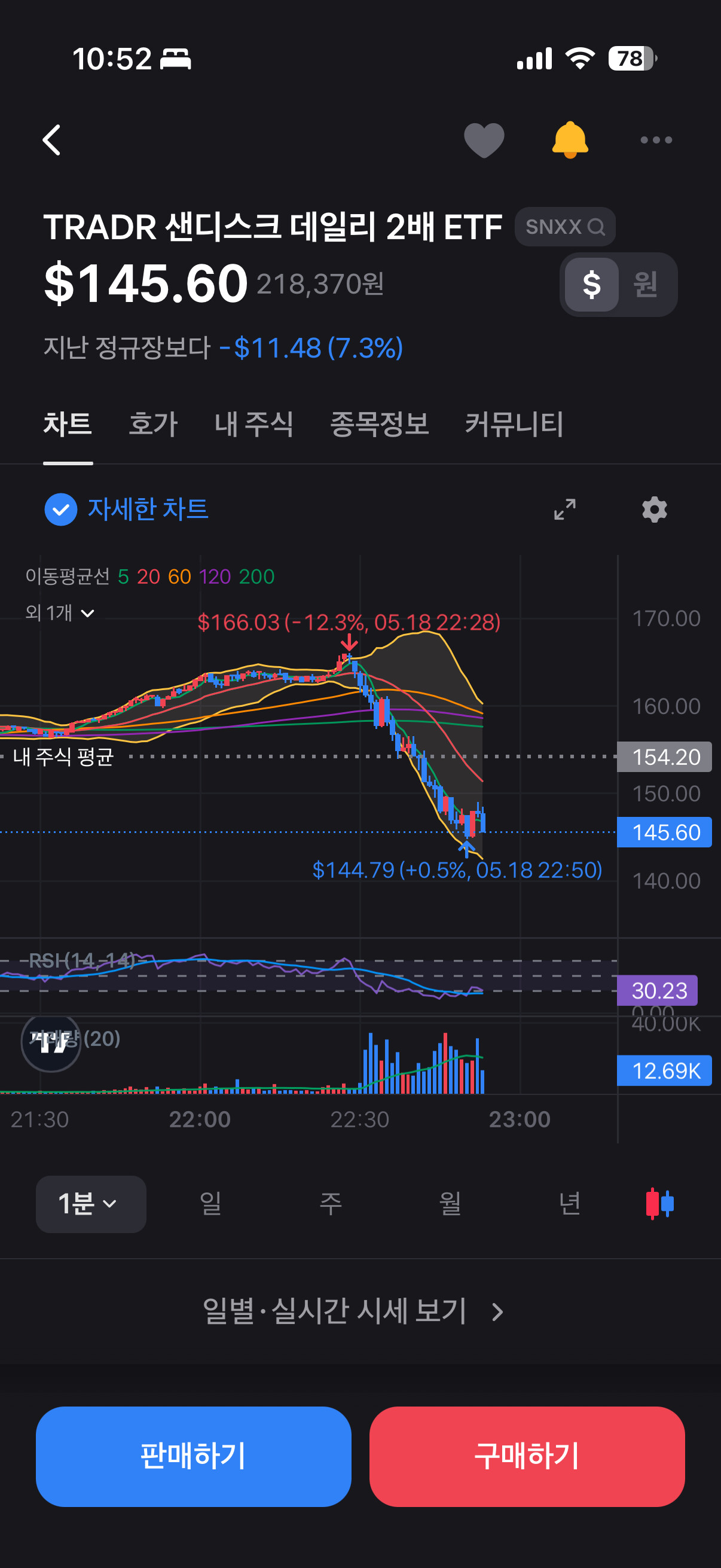The width and height of the screenshot is (721, 1568).
Task: Open the price alert bell
Action: click(x=570, y=140)
